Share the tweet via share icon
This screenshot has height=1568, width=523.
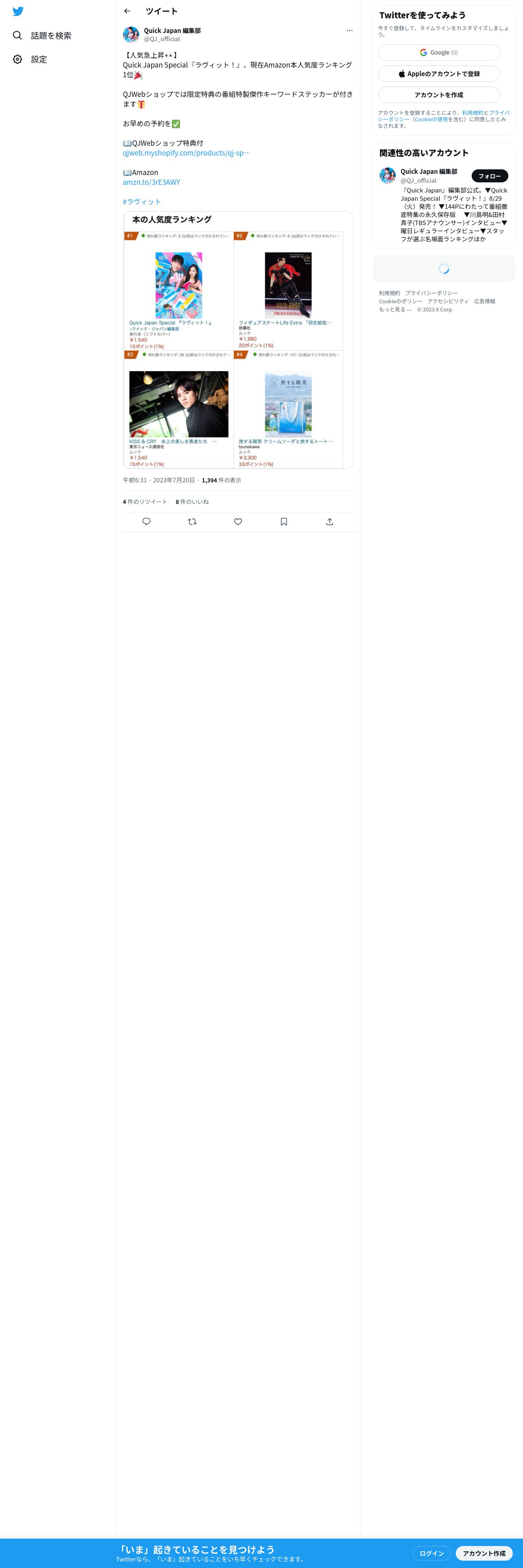pos(330,522)
